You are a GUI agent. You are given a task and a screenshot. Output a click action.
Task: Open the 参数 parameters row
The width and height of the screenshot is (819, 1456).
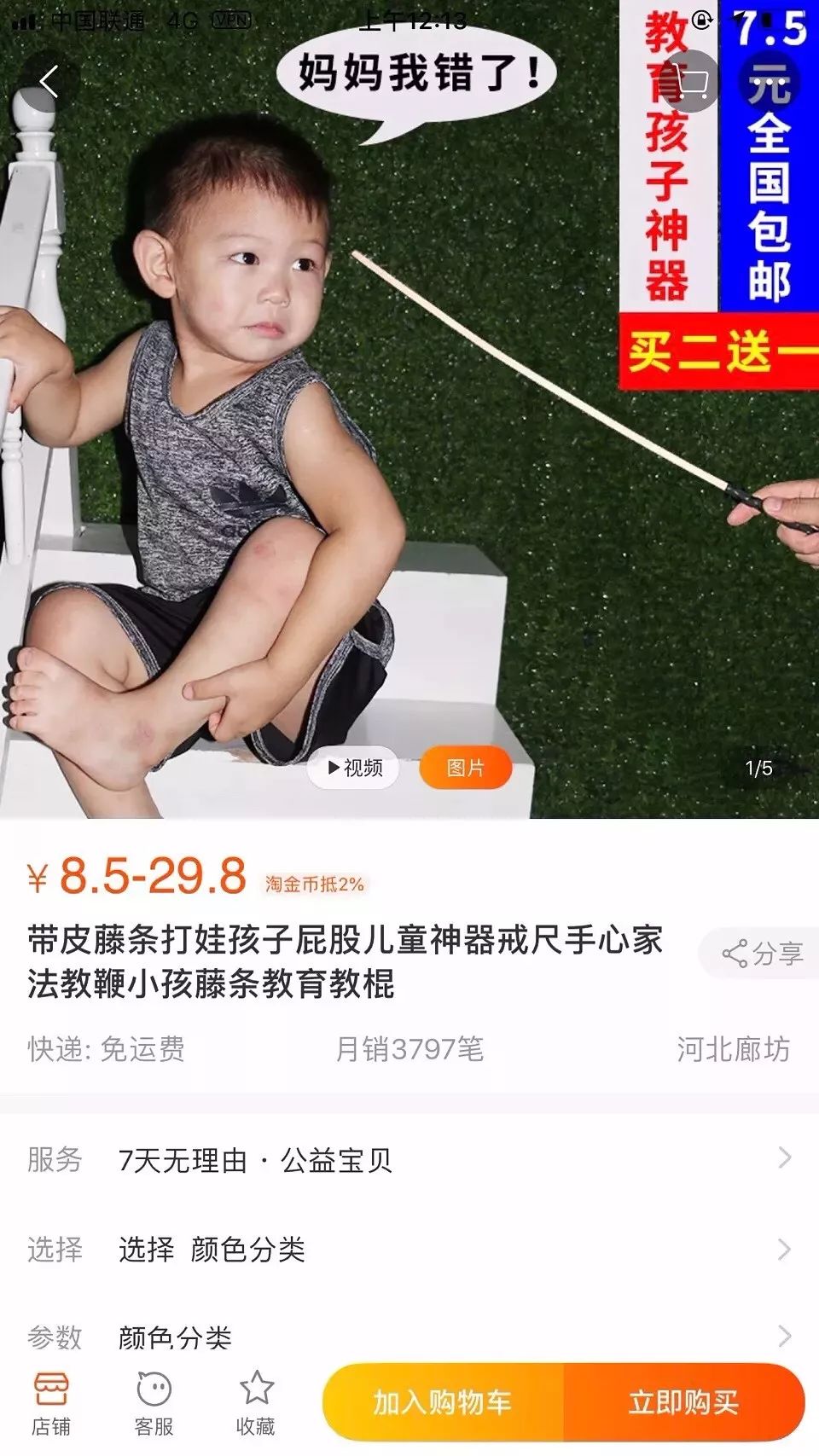409,1336
